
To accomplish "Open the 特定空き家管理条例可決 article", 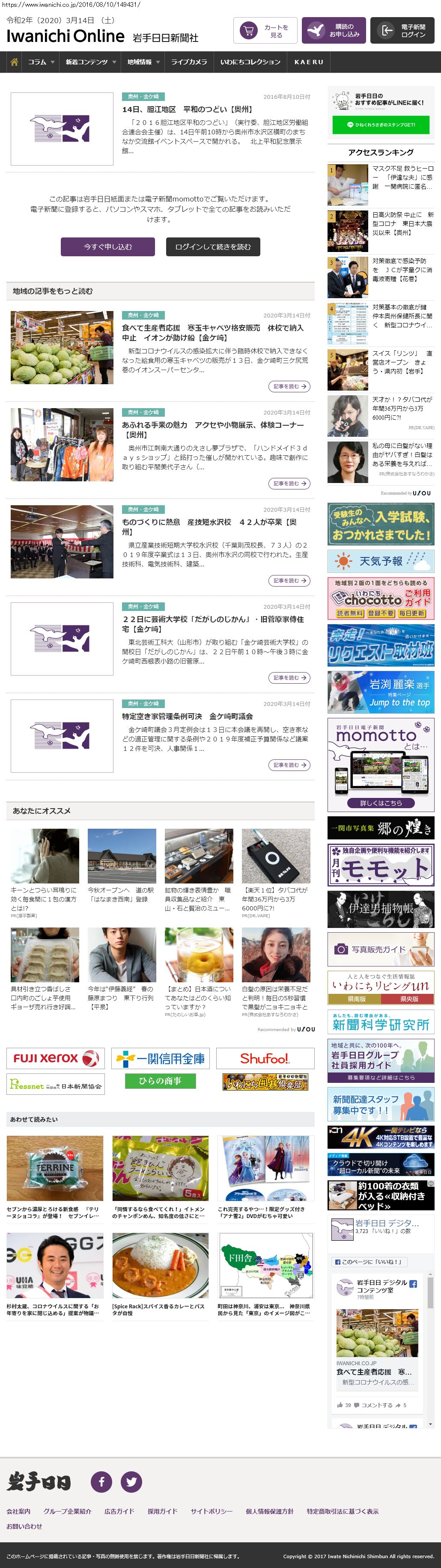I will tap(187, 717).
